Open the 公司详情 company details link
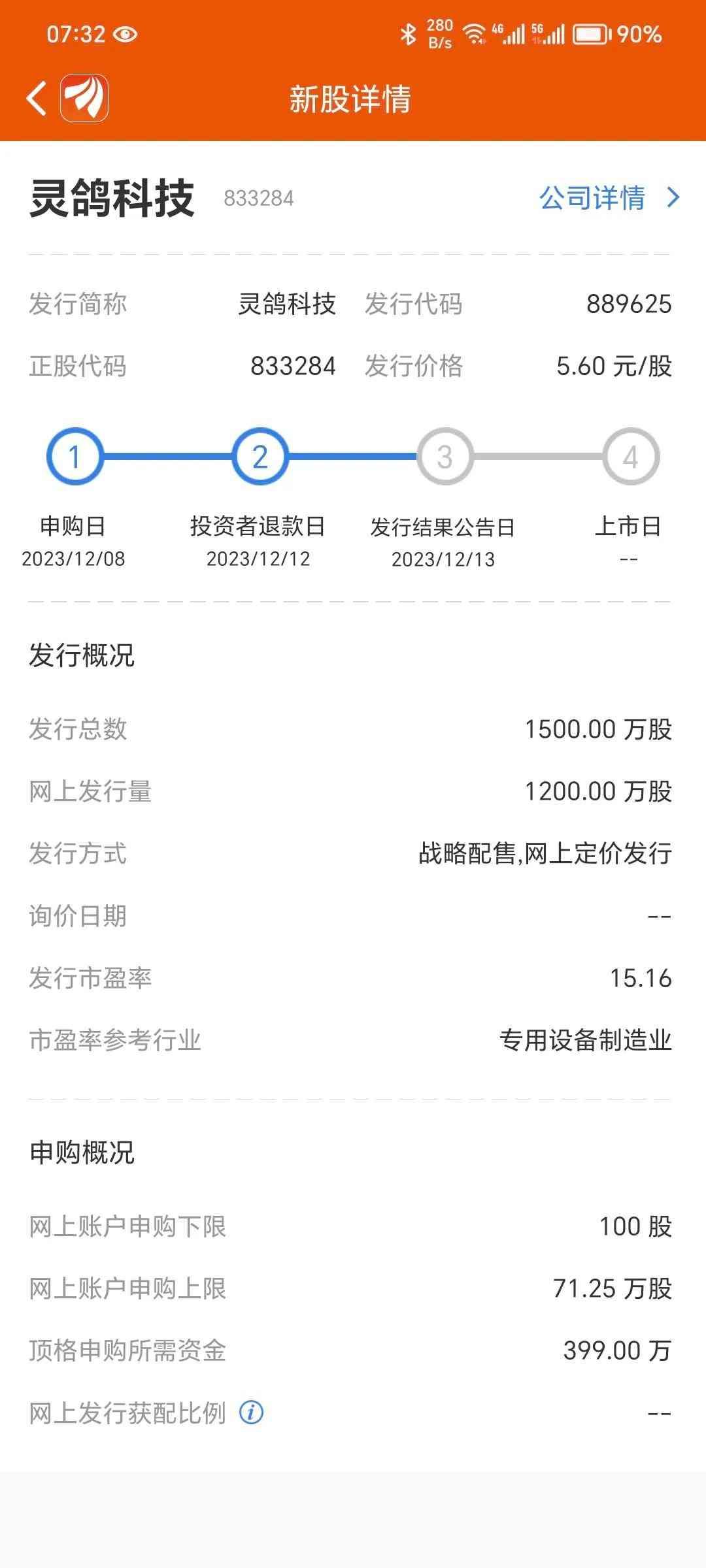The width and height of the screenshot is (706, 1568). tap(608, 198)
